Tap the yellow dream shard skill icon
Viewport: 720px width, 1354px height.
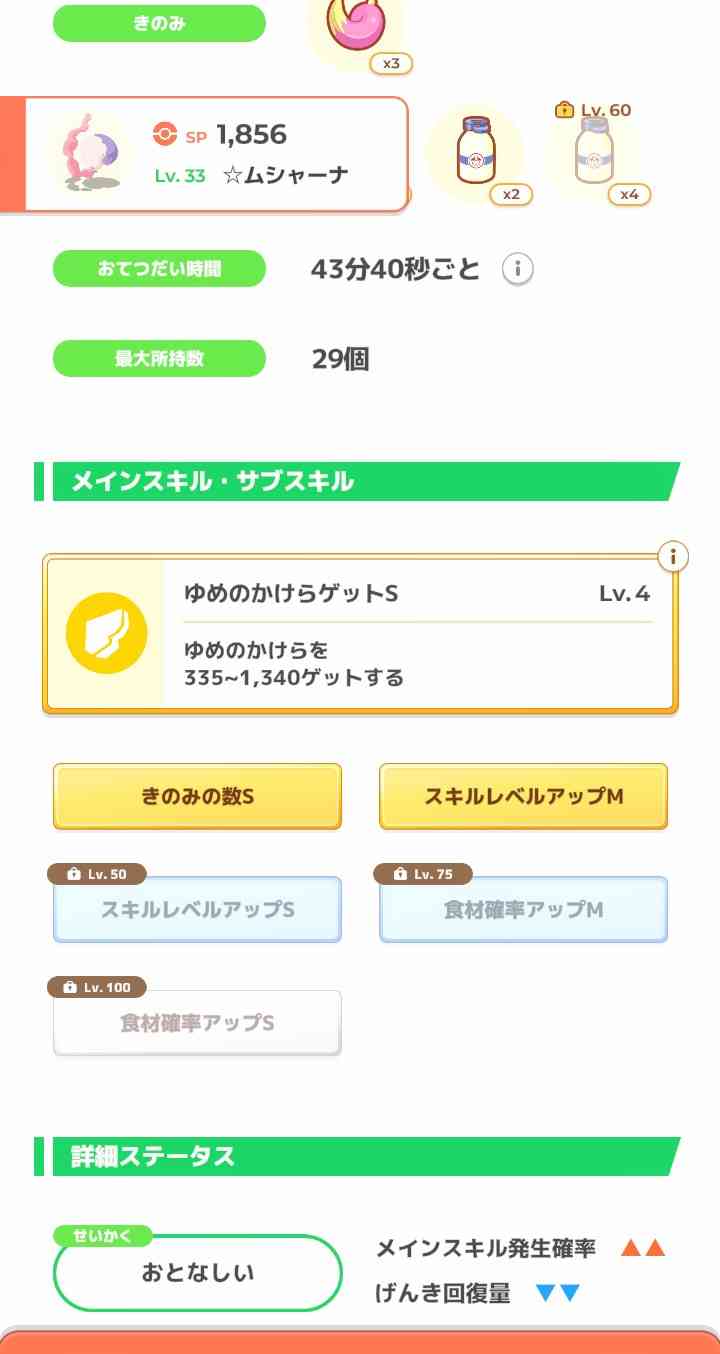(x=106, y=634)
